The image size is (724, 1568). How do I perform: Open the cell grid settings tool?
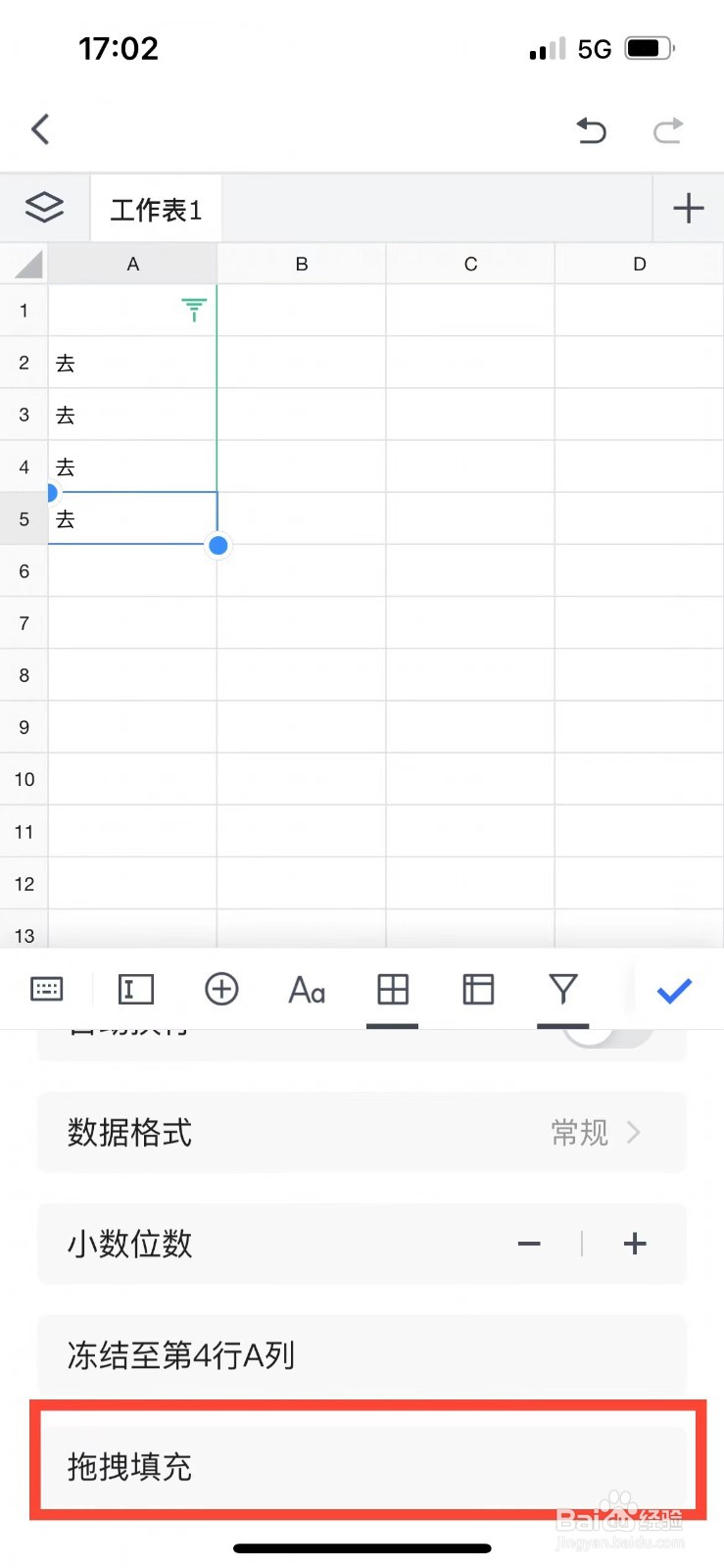tap(393, 990)
